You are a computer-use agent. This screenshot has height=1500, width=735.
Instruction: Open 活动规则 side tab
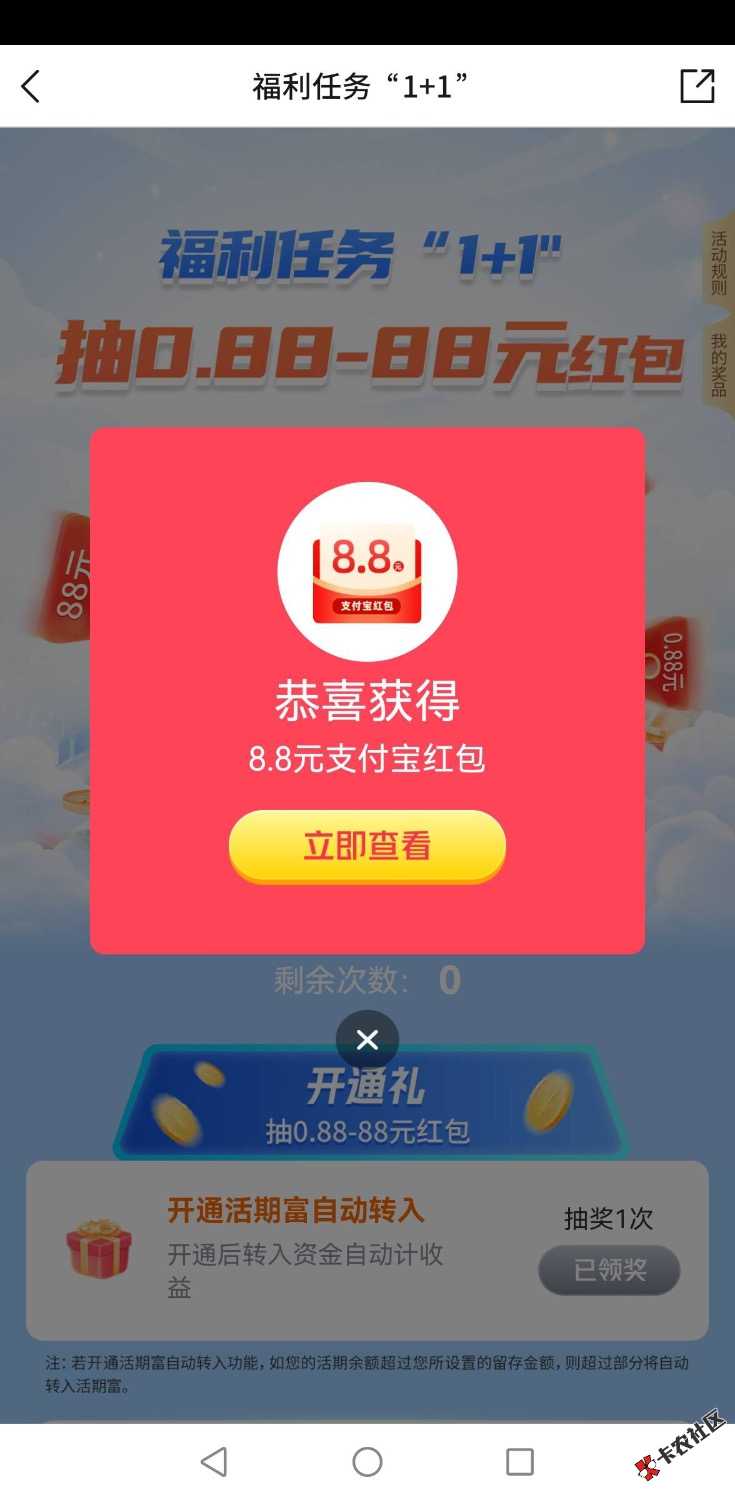tap(718, 262)
